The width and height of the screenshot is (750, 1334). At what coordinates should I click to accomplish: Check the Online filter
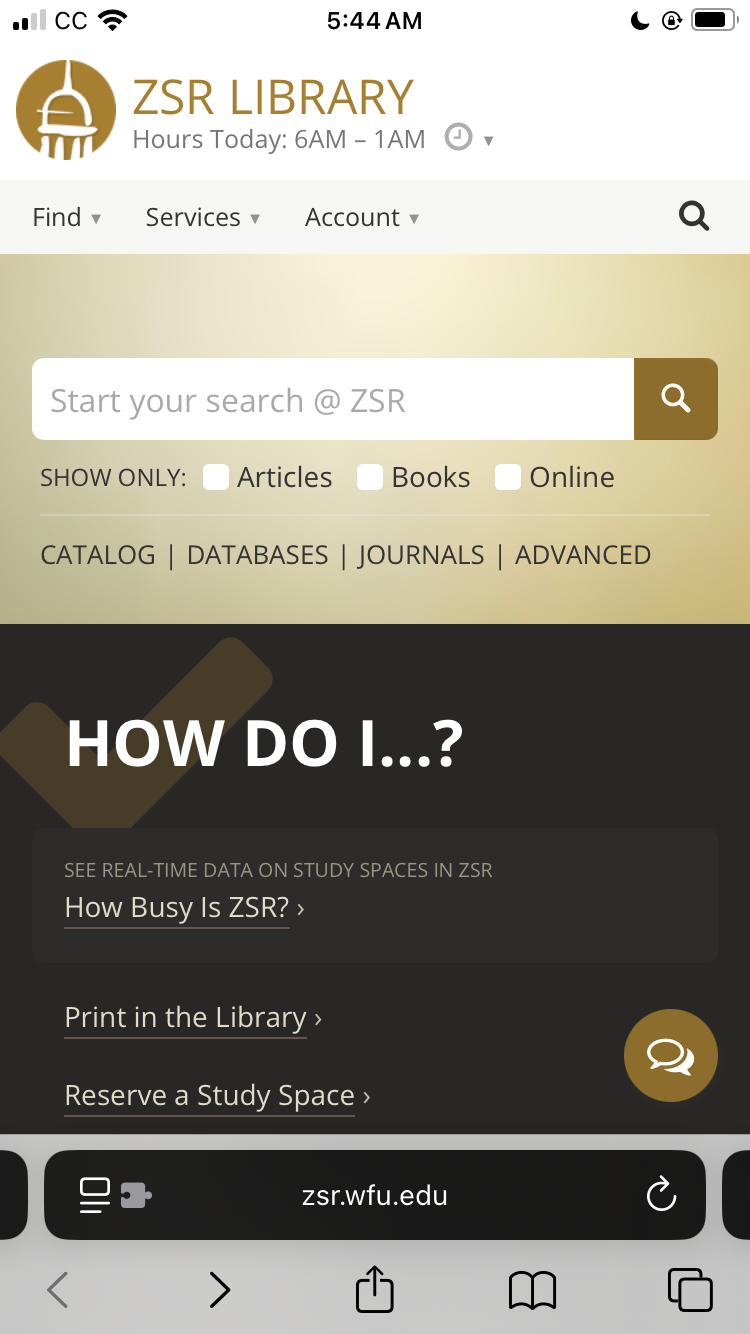(508, 477)
